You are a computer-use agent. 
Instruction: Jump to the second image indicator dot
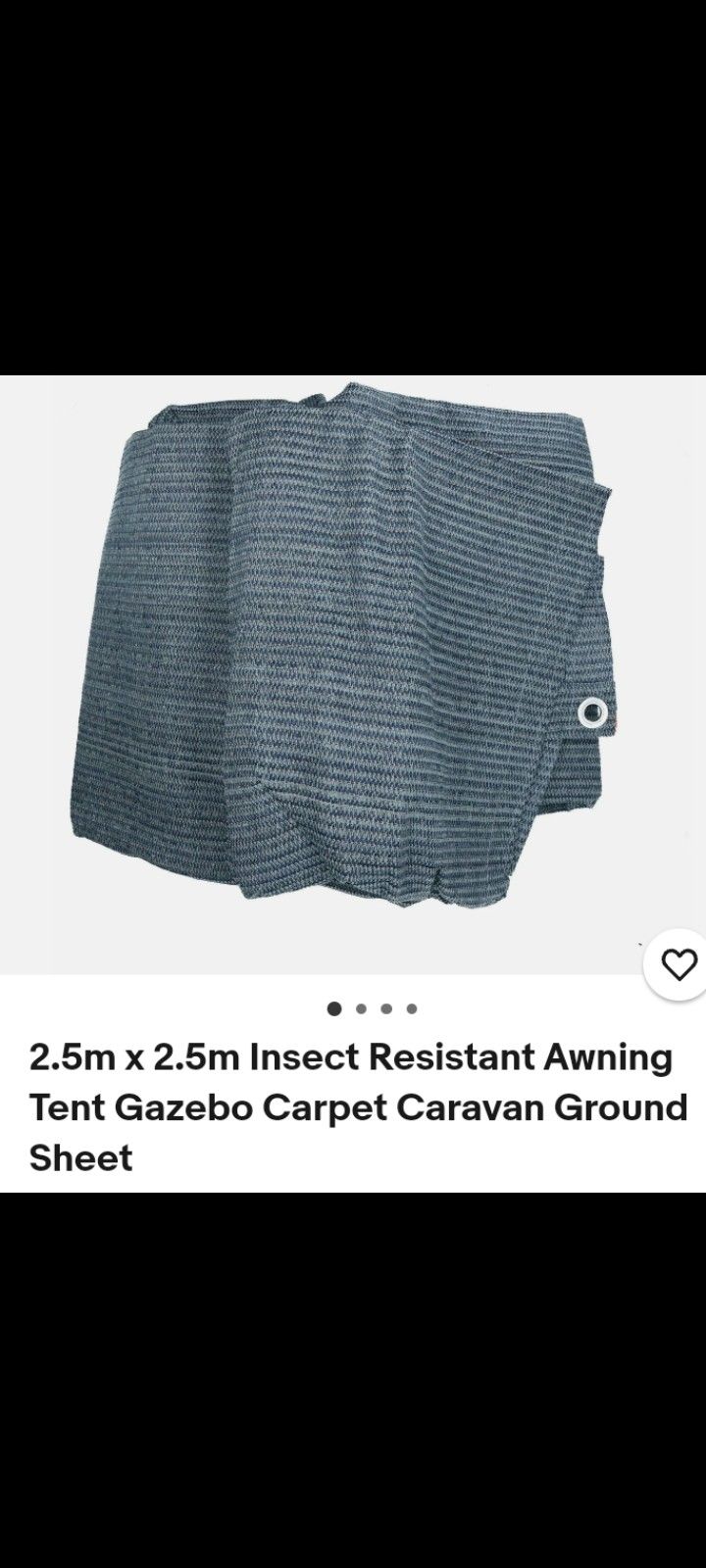(x=361, y=1008)
